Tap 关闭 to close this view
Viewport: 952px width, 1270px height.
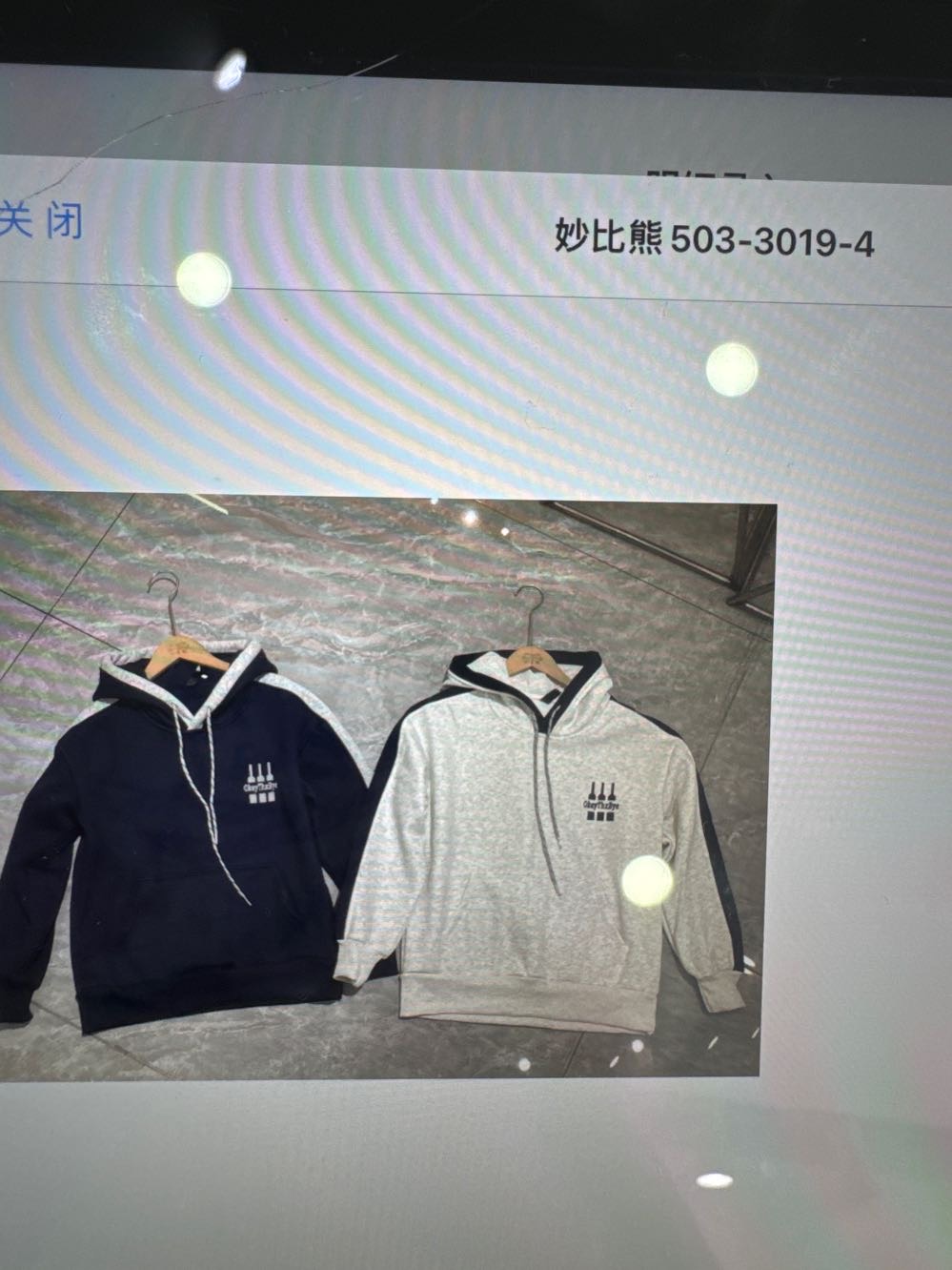tap(40, 220)
